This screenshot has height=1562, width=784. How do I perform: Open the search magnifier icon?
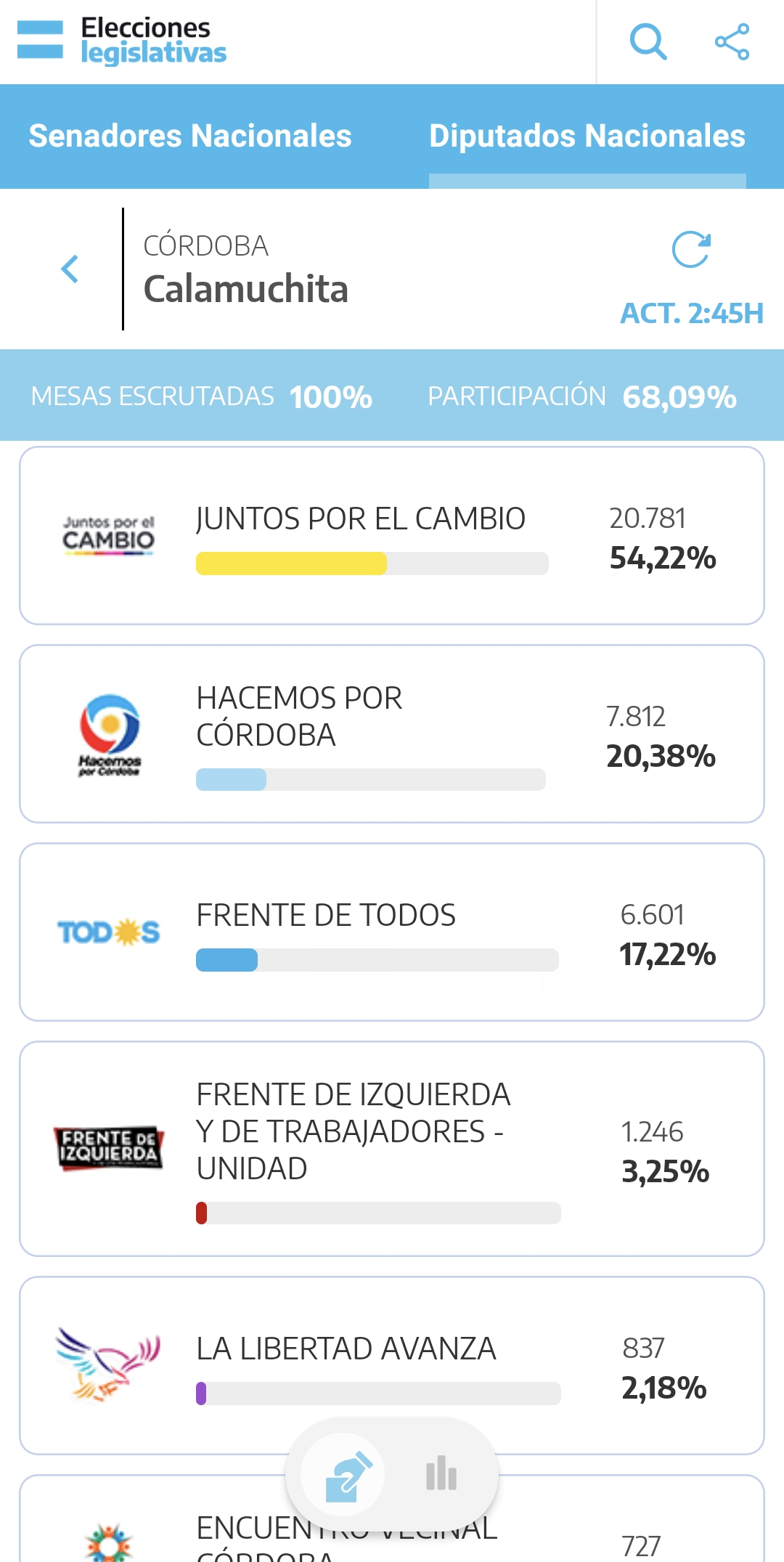648,41
